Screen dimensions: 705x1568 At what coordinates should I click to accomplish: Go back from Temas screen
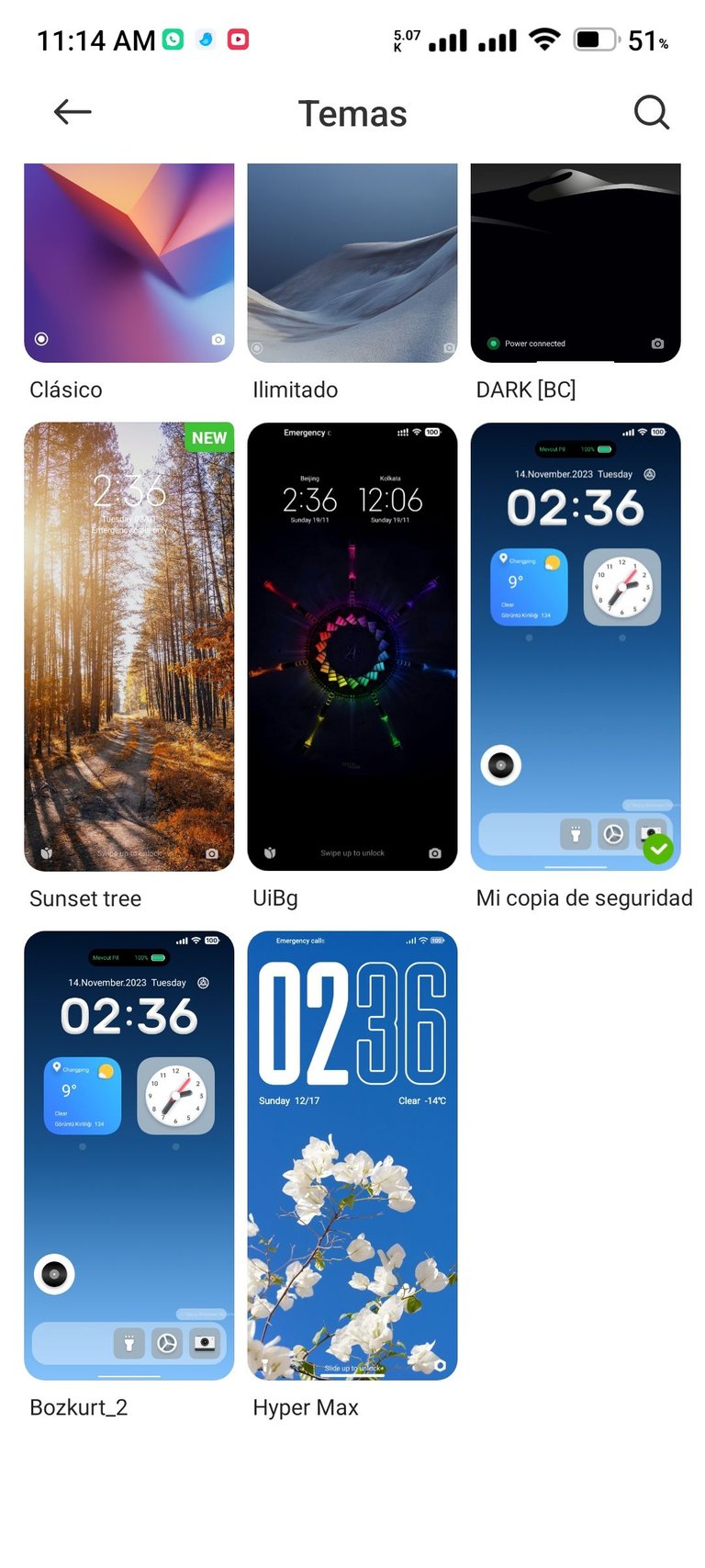point(73,113)
